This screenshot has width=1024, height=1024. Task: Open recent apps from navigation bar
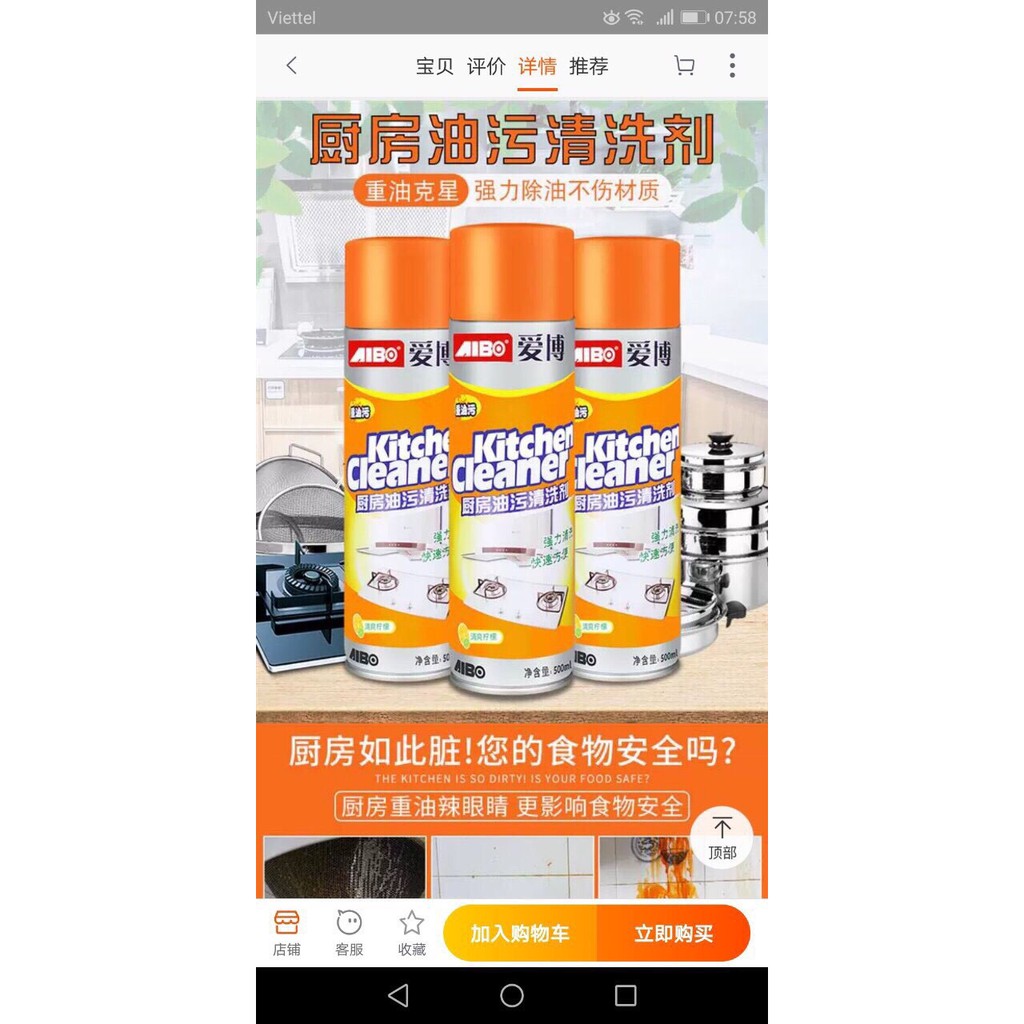pyautogui.click(x=626, y=995)
